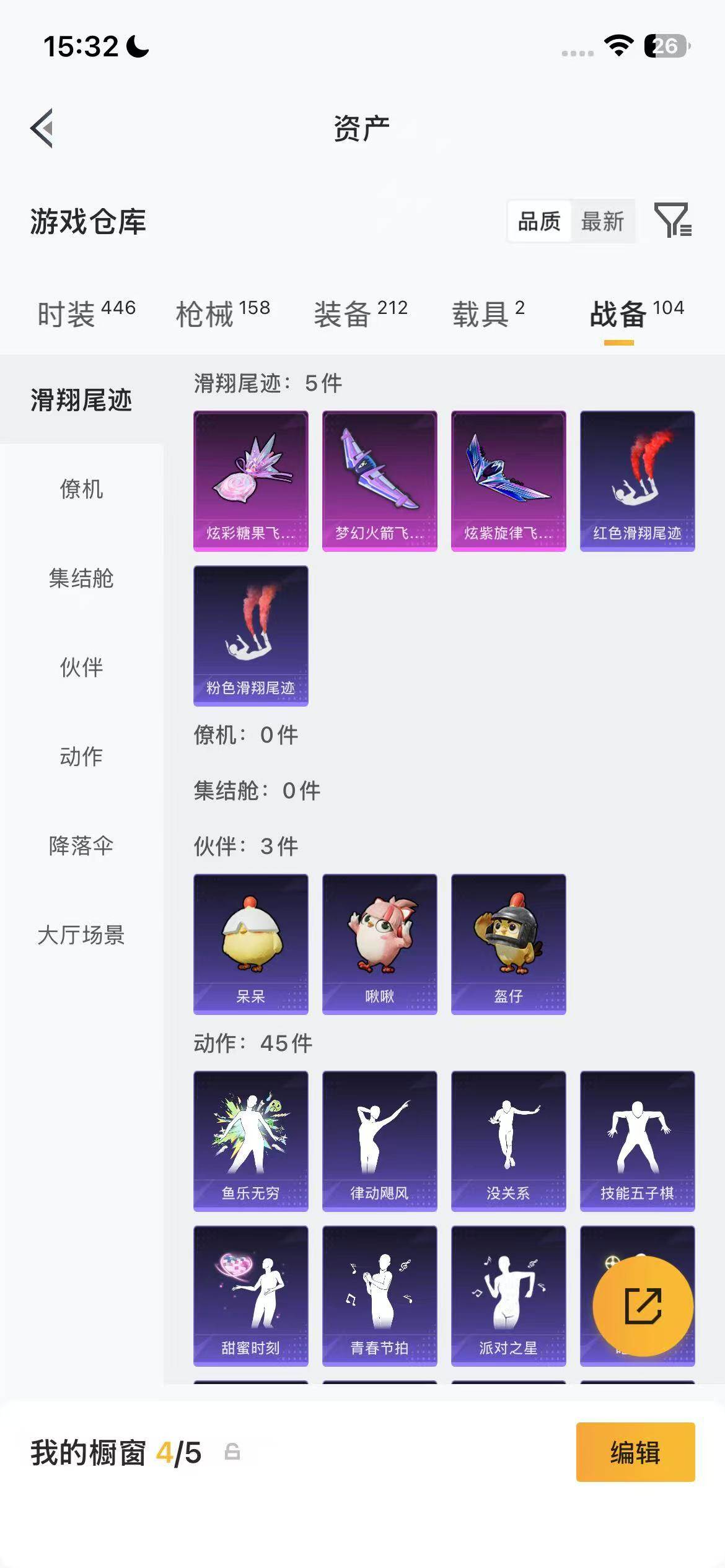Tap the back arrow to leave 资产
Viewport: 725px width, 1568px height.
click(42, 128)
